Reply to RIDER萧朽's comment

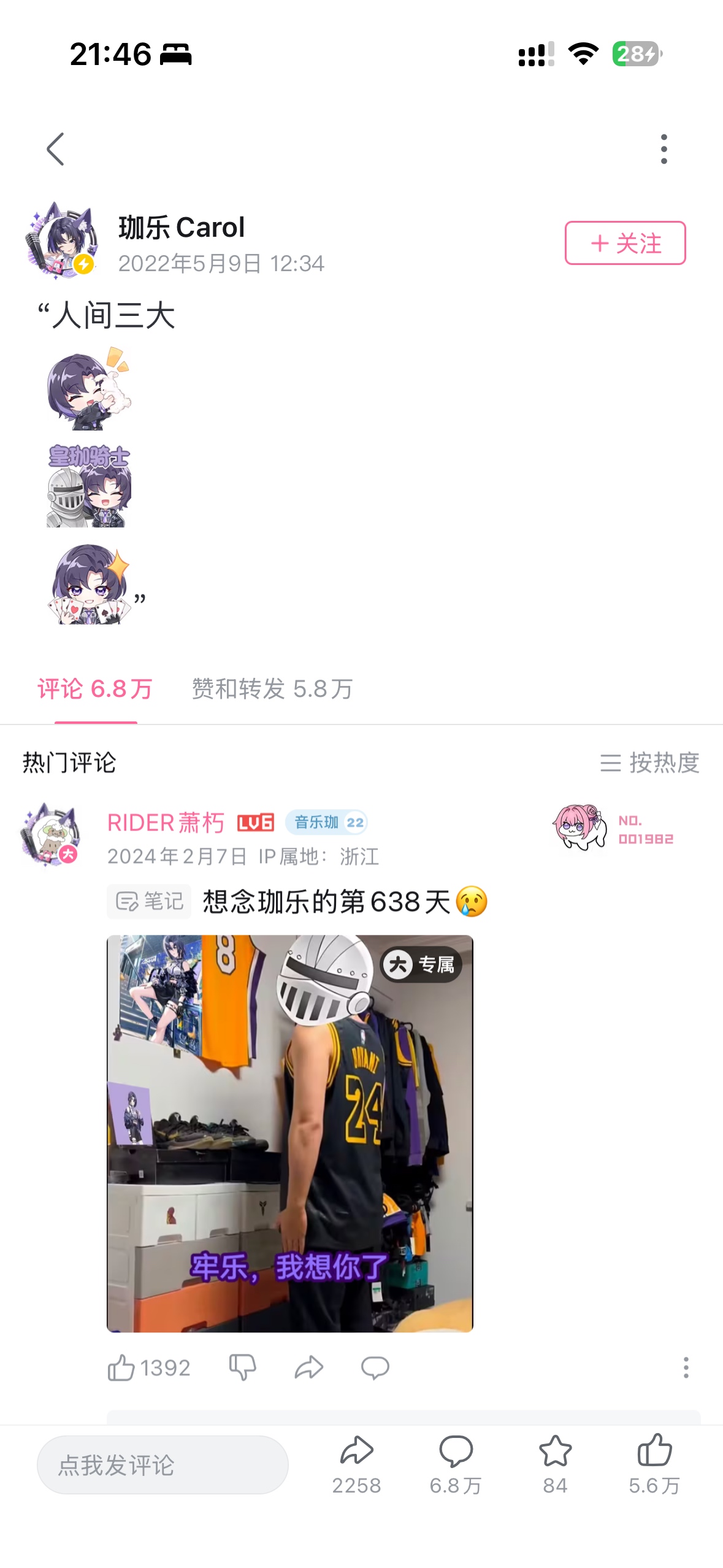pos(375,1367)
